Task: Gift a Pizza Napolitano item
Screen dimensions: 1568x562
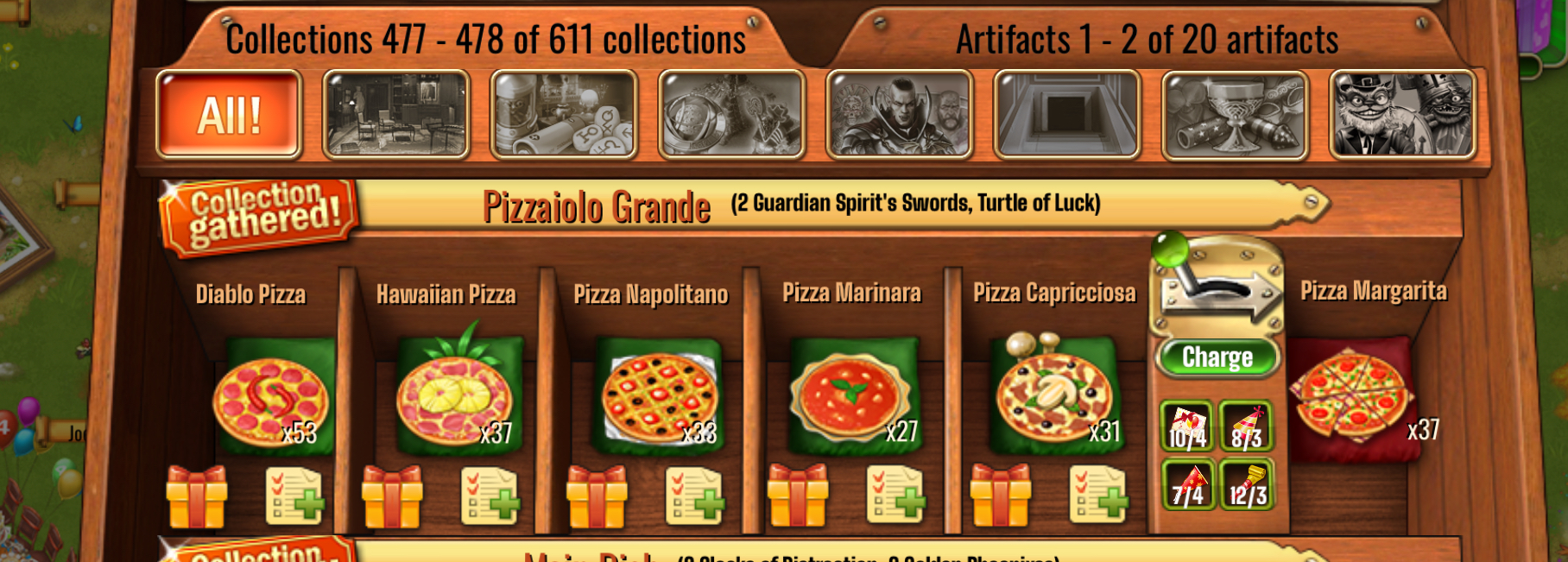Action: click(597, 496)
